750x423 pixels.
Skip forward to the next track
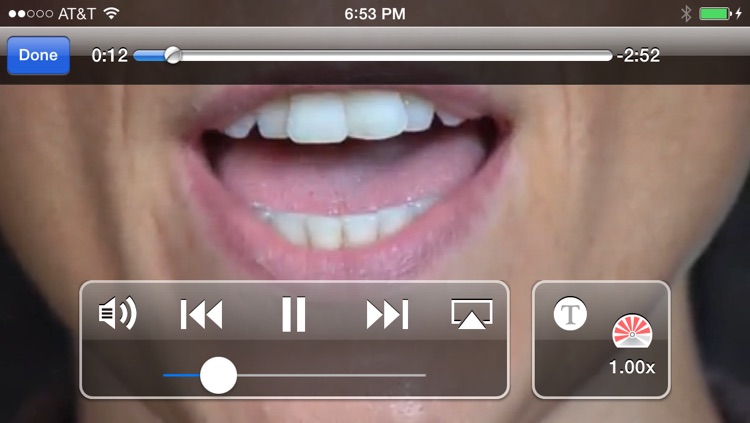click(x=387, y=315)
